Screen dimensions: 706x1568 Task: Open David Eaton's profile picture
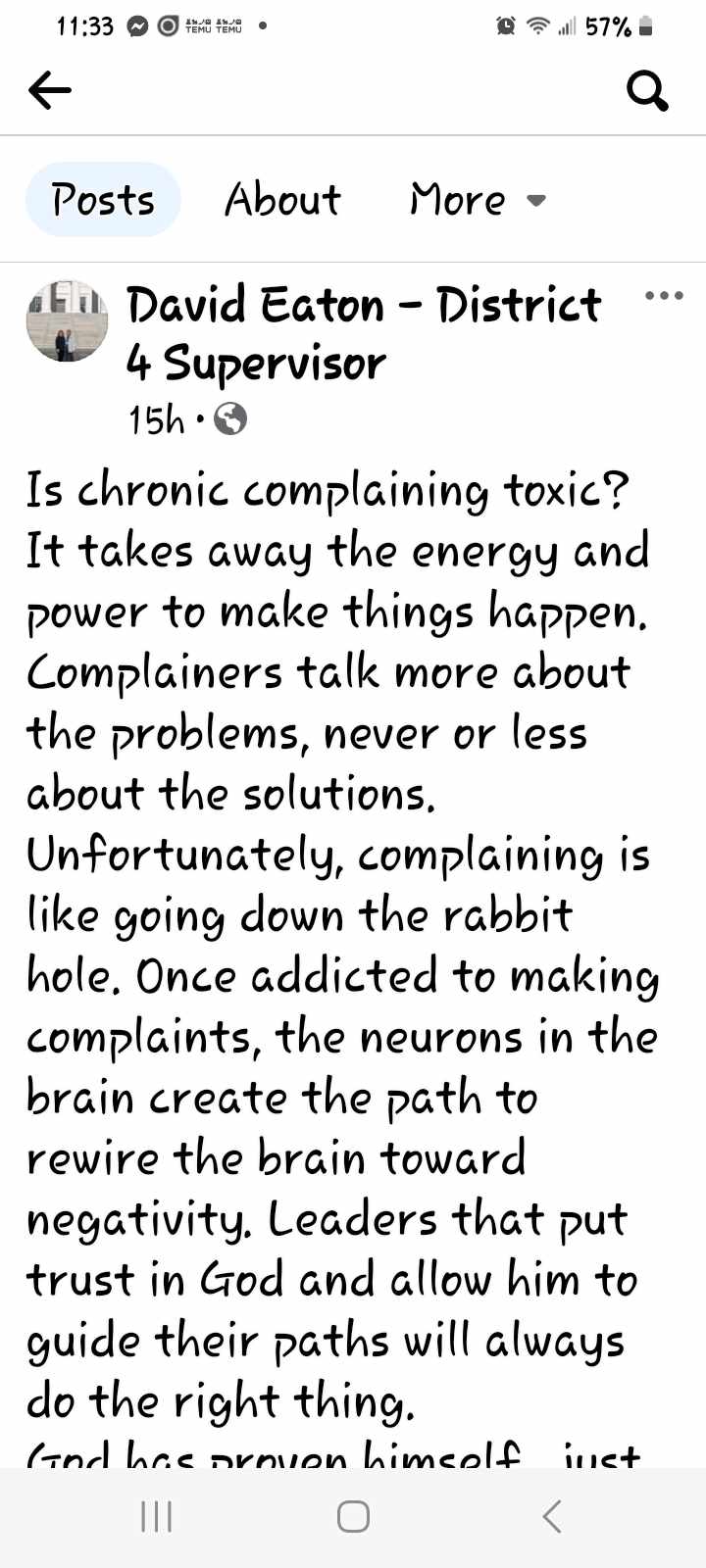pyautogui.click(x=66, y=321)
